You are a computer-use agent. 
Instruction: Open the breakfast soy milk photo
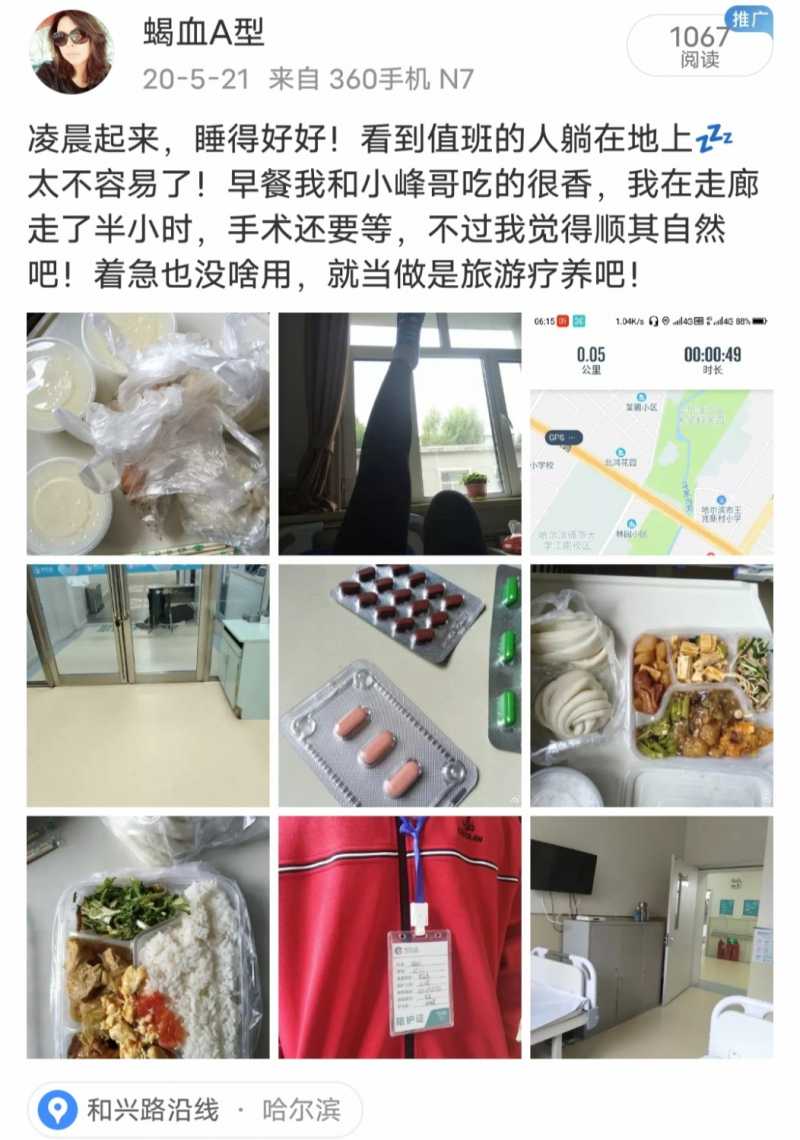pyautogui.click(x=148, y=433)
